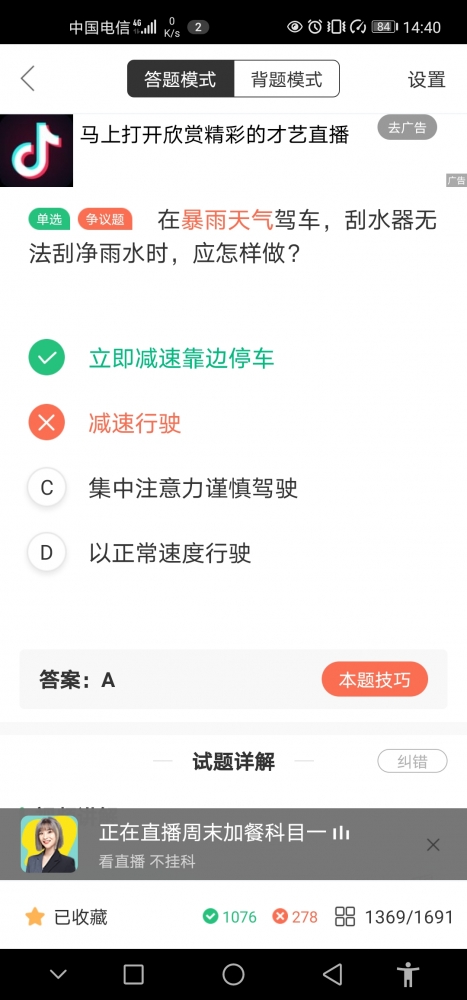Choose answer 立即减速靠边停车

tap(182, 358)
